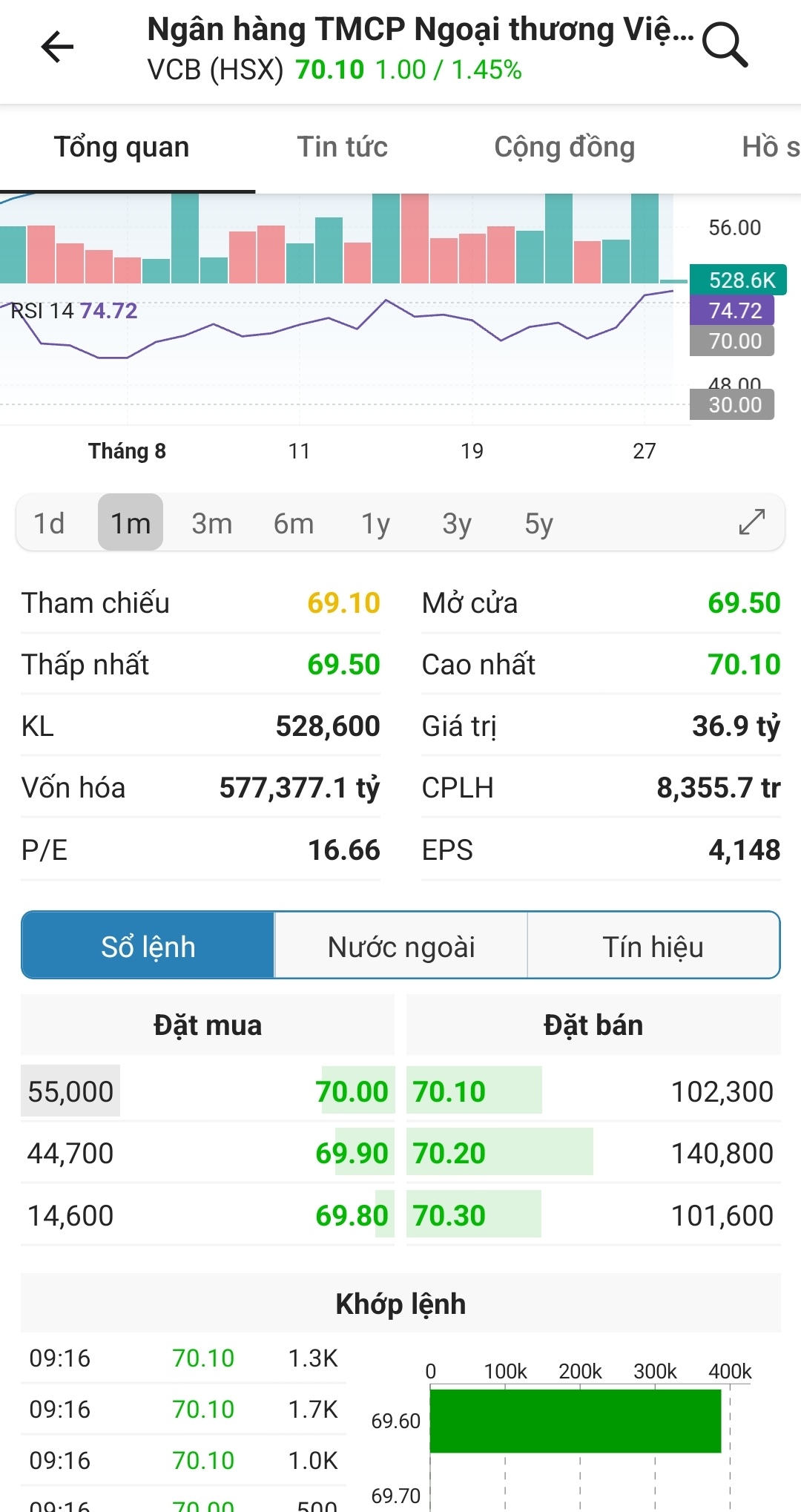The image size is (801, 1512).
Task: Show the 6m chart range
Action: click(294, 523)
